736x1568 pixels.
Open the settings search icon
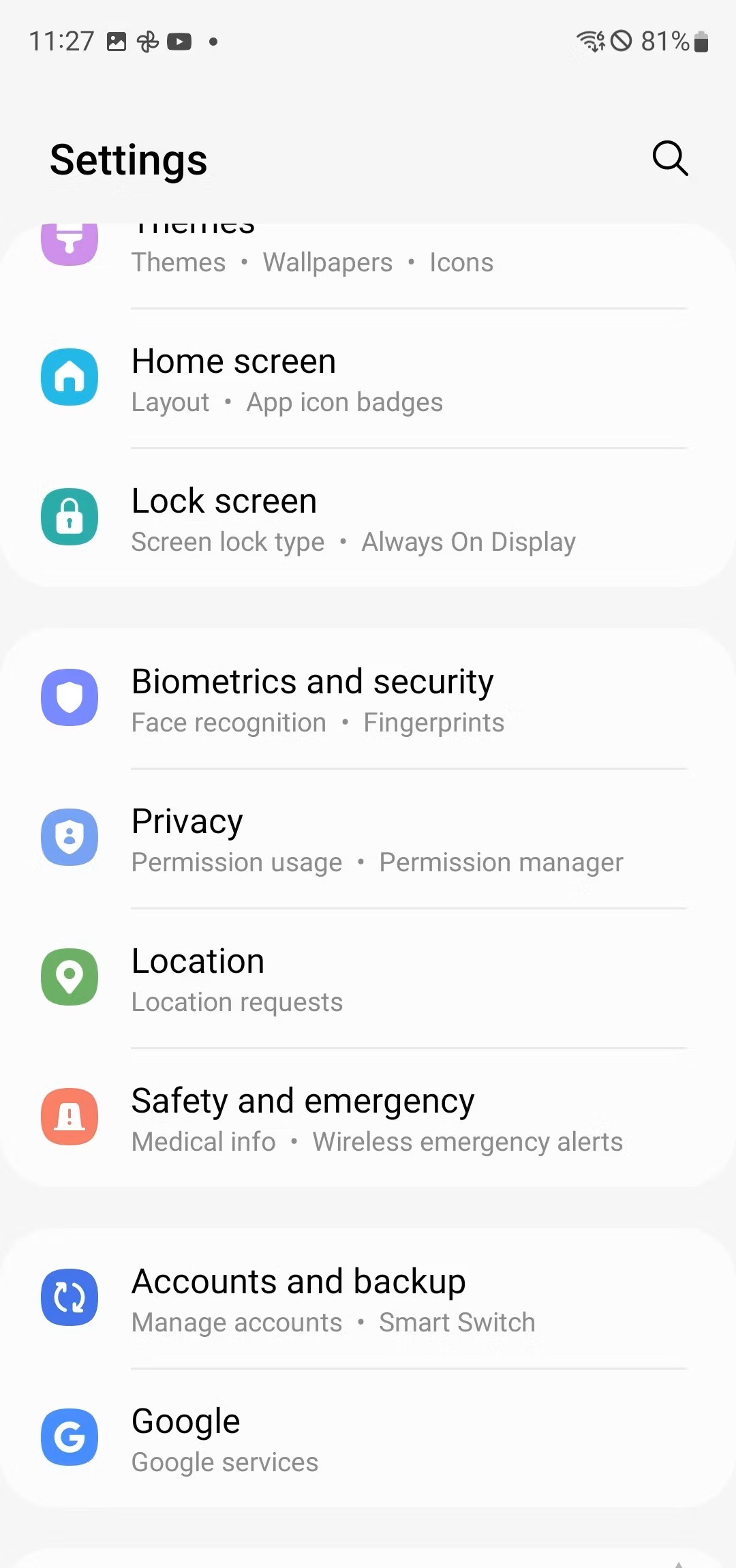(x=671, y=159)
